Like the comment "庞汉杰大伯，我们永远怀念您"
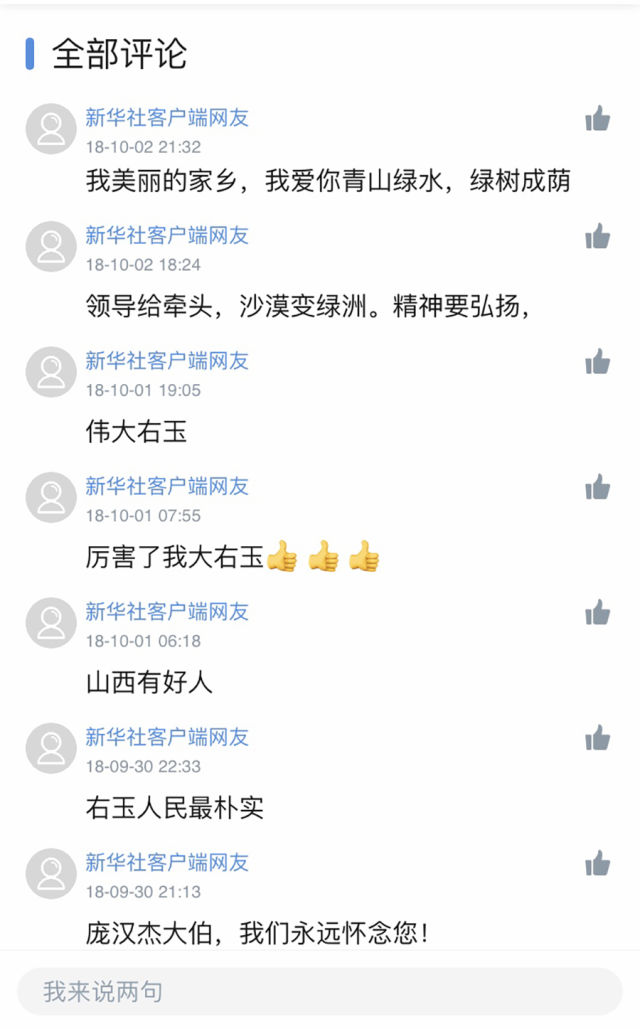640x1029 pixels. point(597,863)
